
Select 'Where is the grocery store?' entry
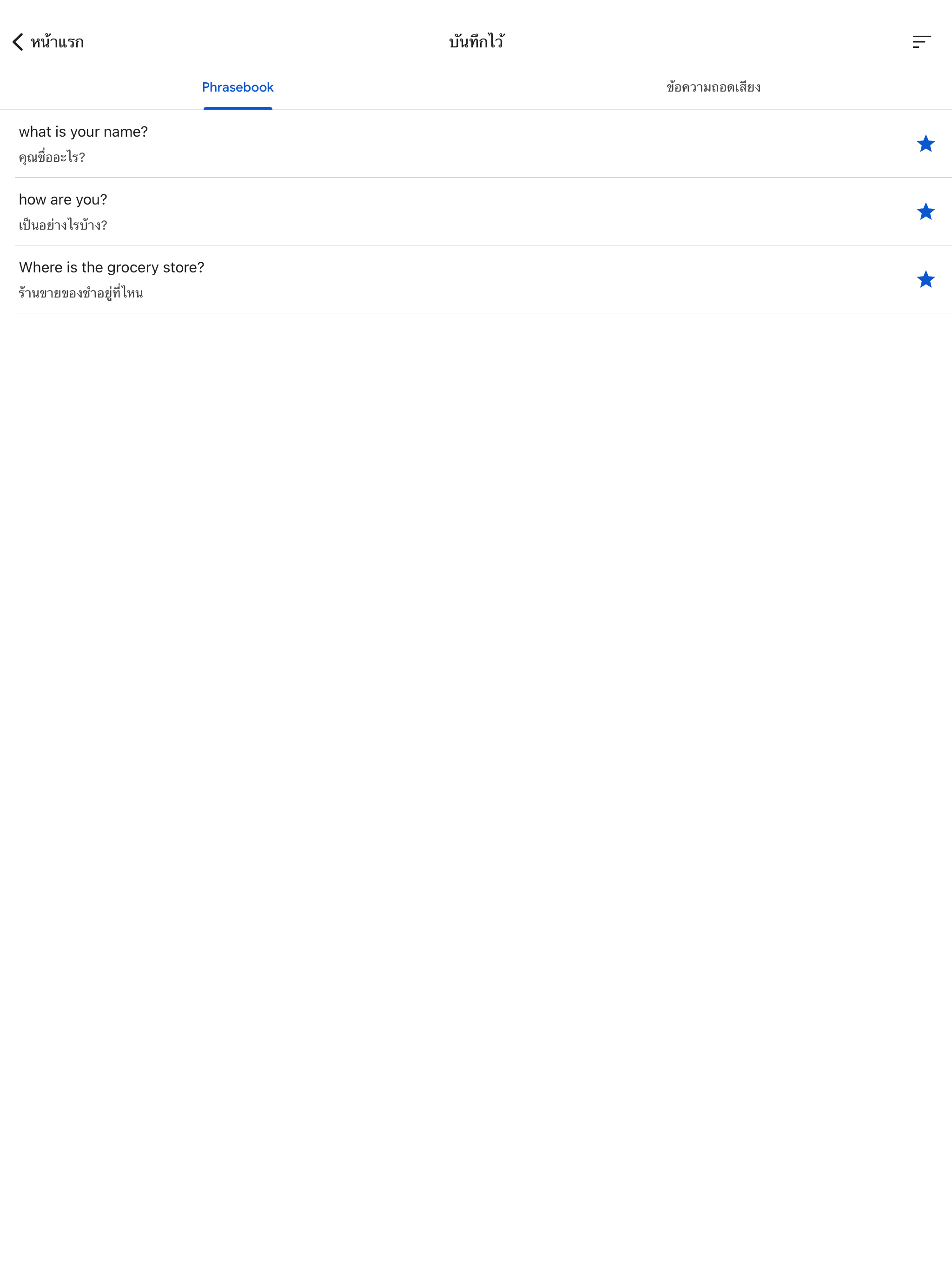coord(112,266)
